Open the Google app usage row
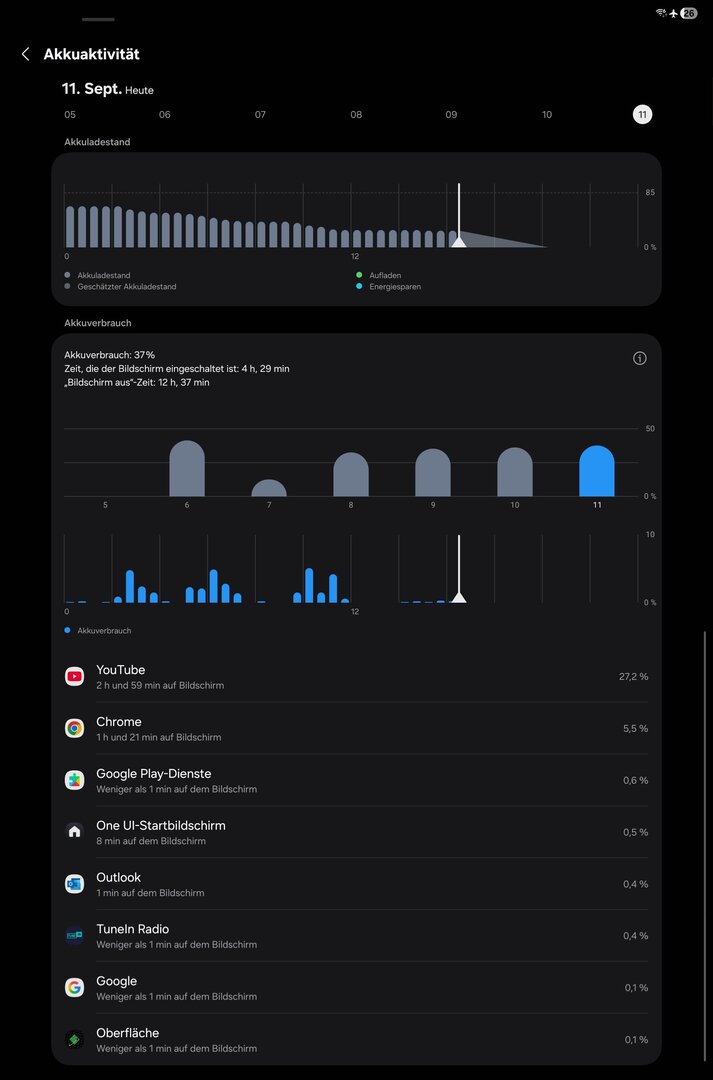This screenshot has width=713, height=1080. 356,988
